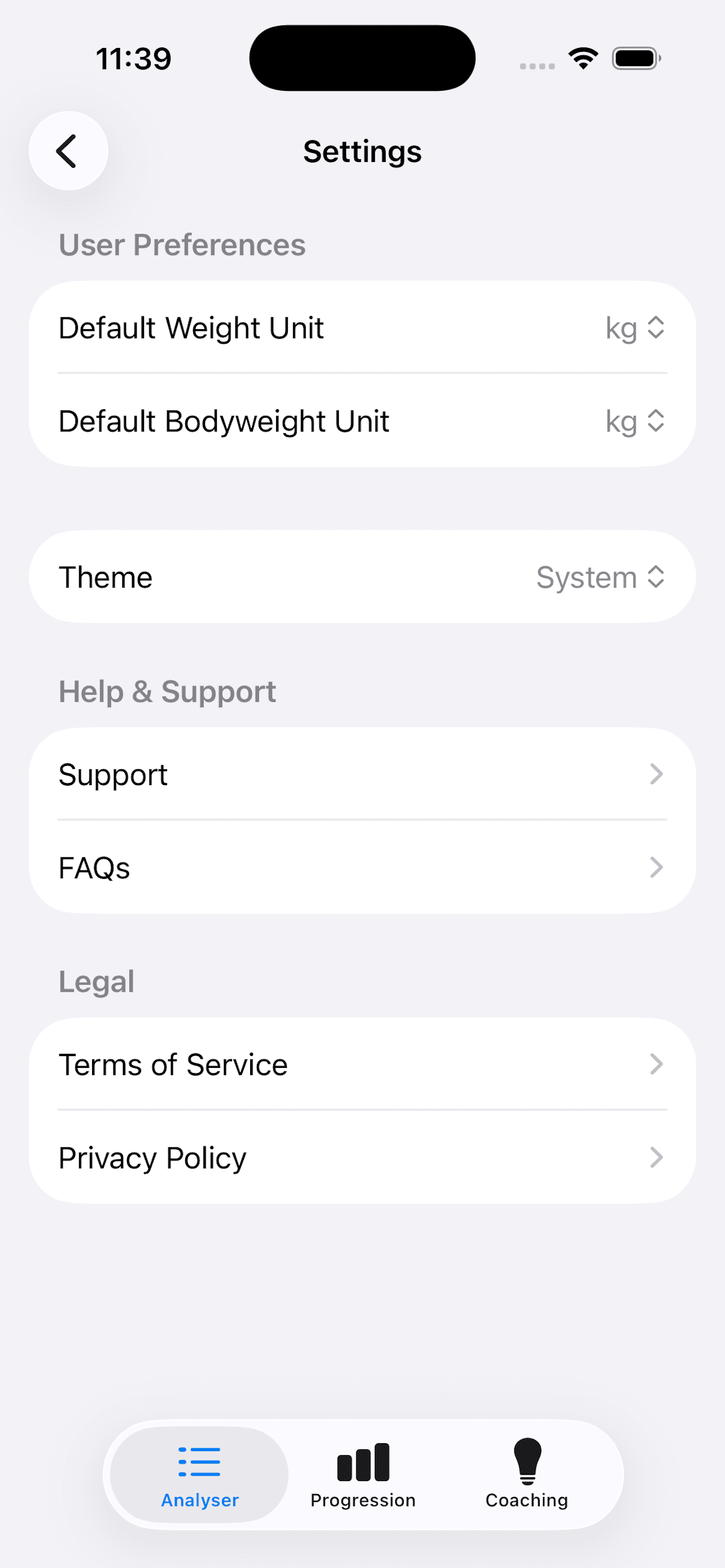Click the Theme row in User Preferences

point(363,577)
